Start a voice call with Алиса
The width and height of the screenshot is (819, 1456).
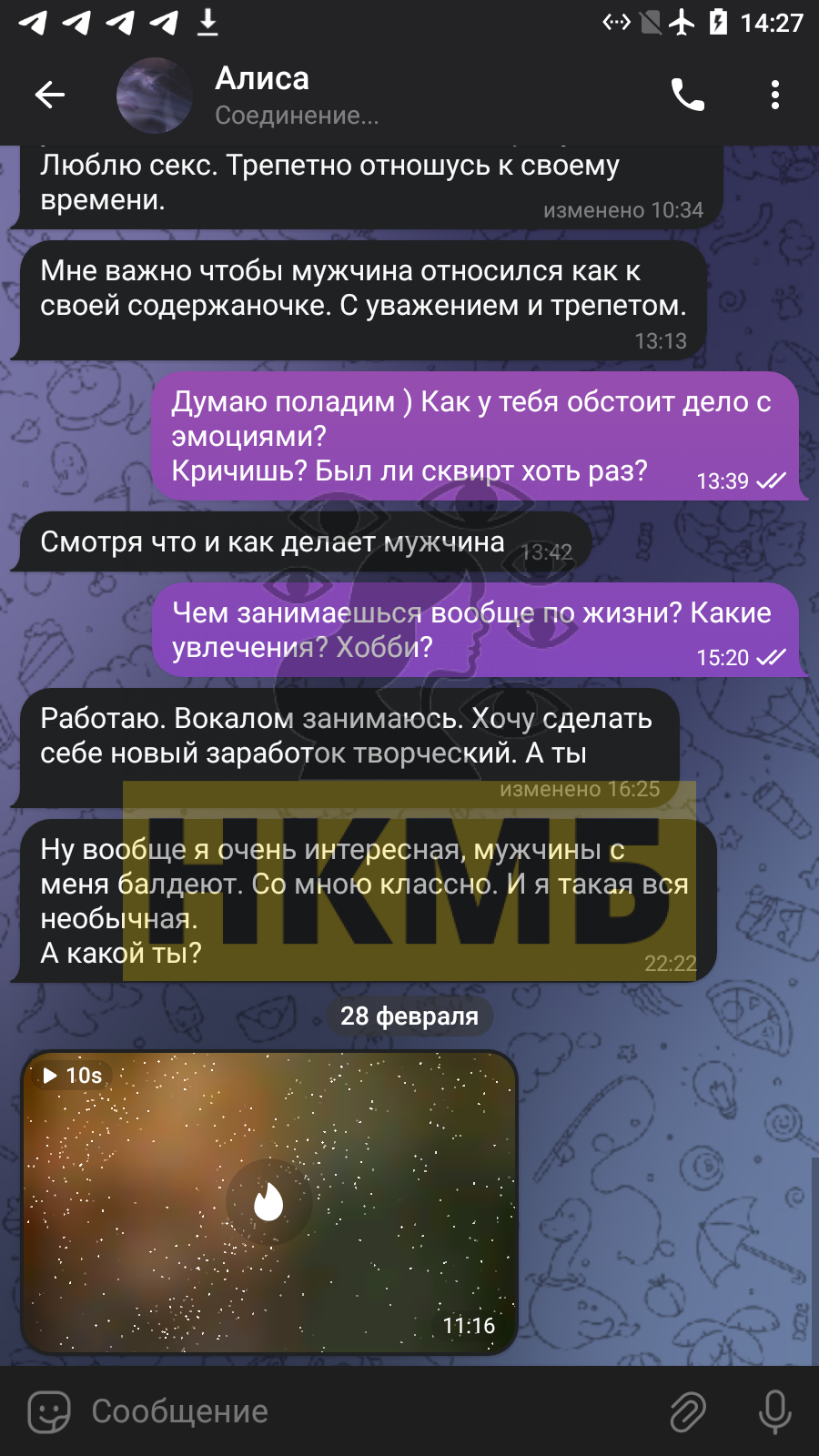[x=688, y=95]
